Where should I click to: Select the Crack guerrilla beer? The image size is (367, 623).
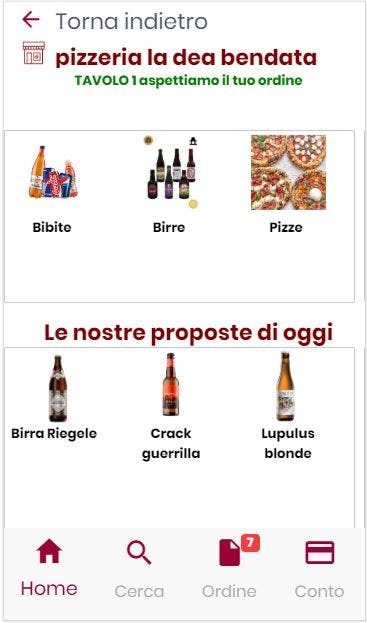(x=171, y=406)
